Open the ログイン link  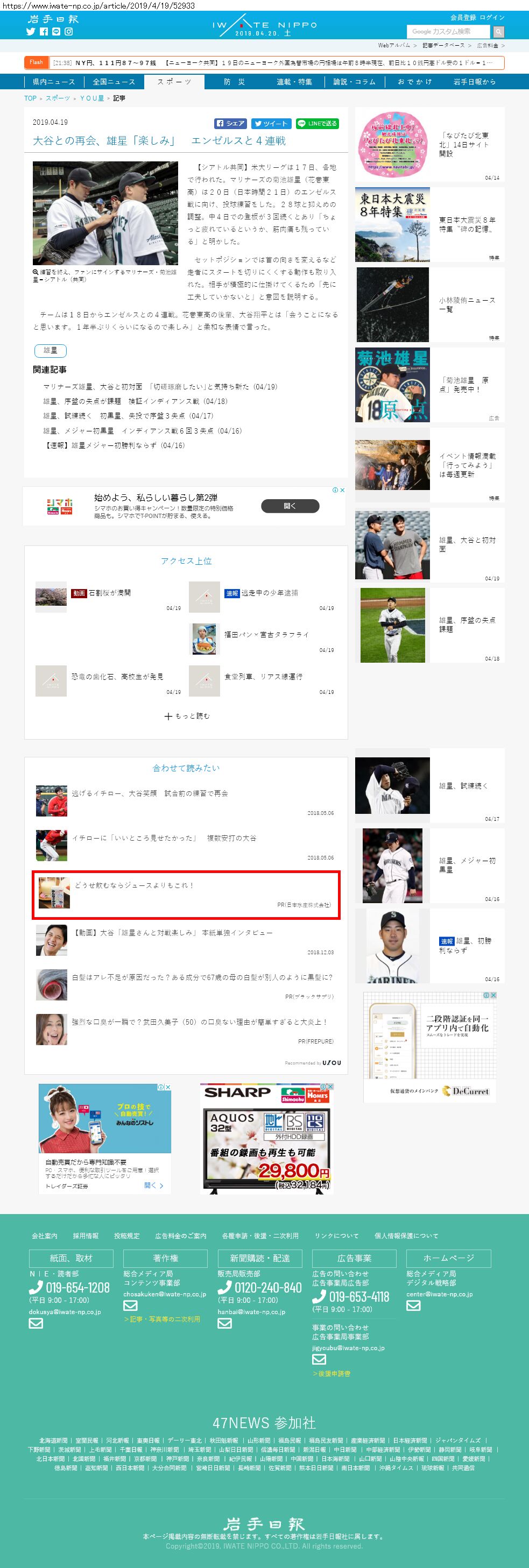[x=492, y=18]
